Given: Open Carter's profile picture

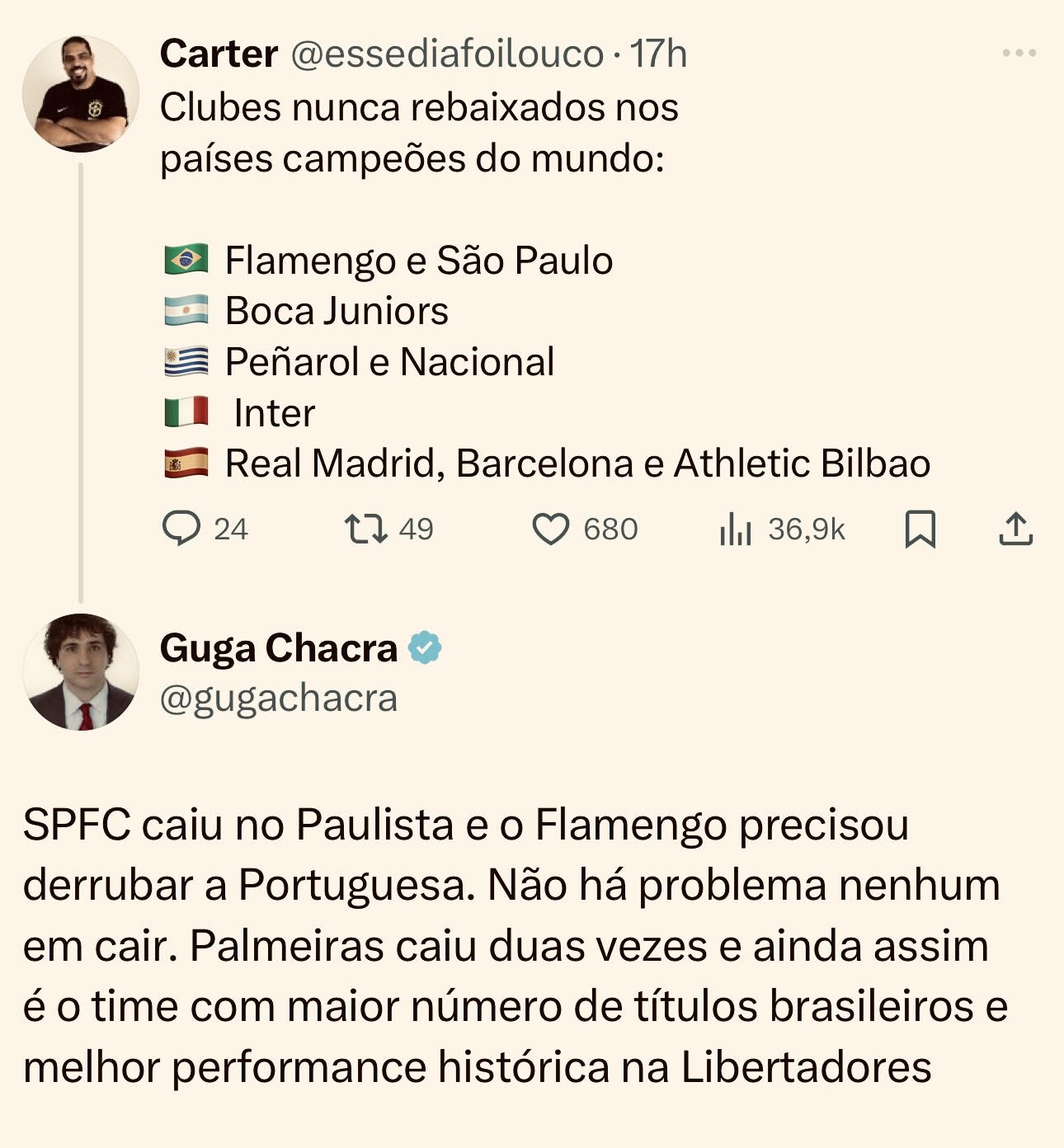Looking at the screenshot, I should point(81,93).
